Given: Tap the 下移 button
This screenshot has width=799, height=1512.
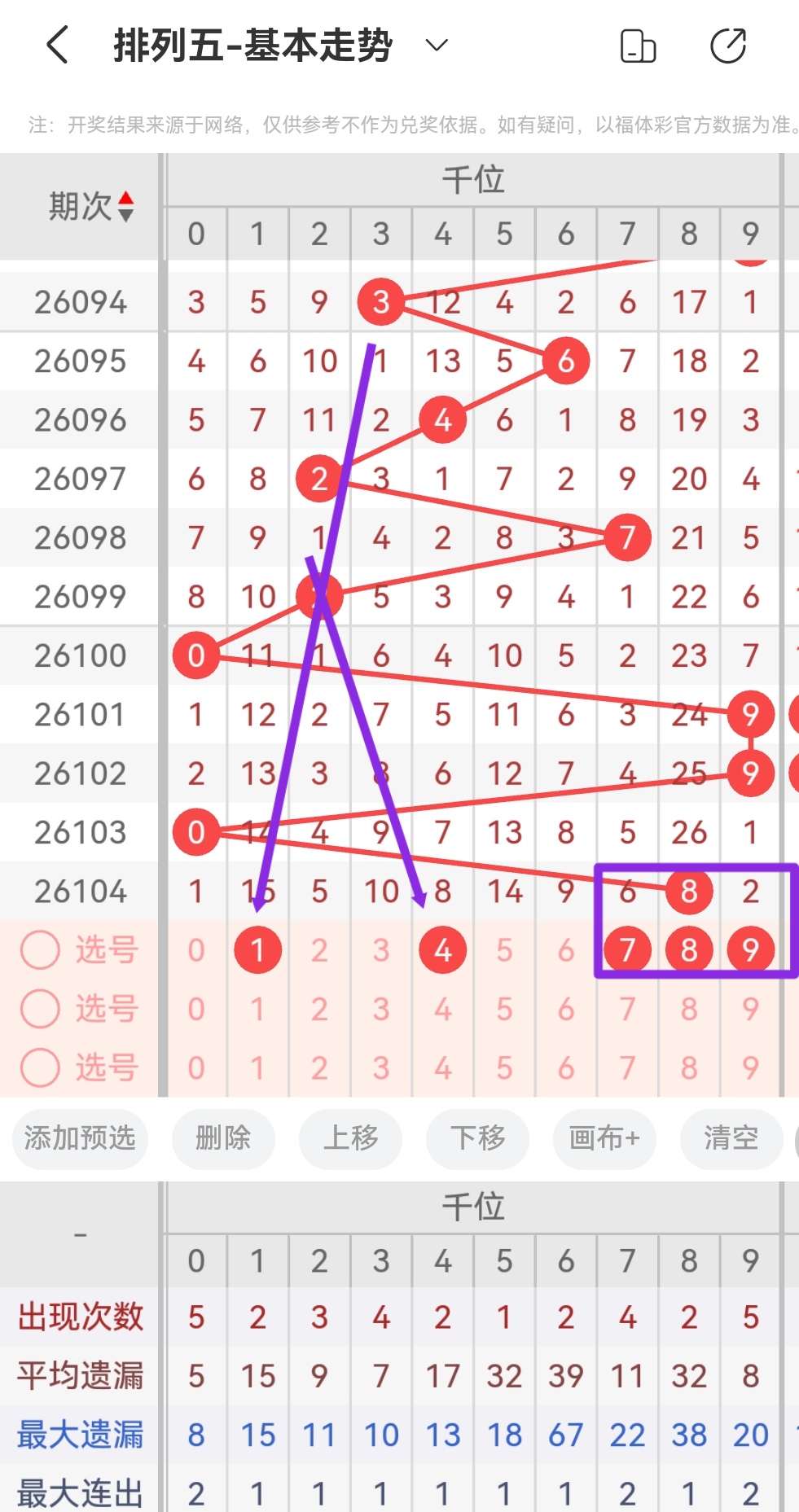Looking at the screenshot, I should tap(477, 1140).
